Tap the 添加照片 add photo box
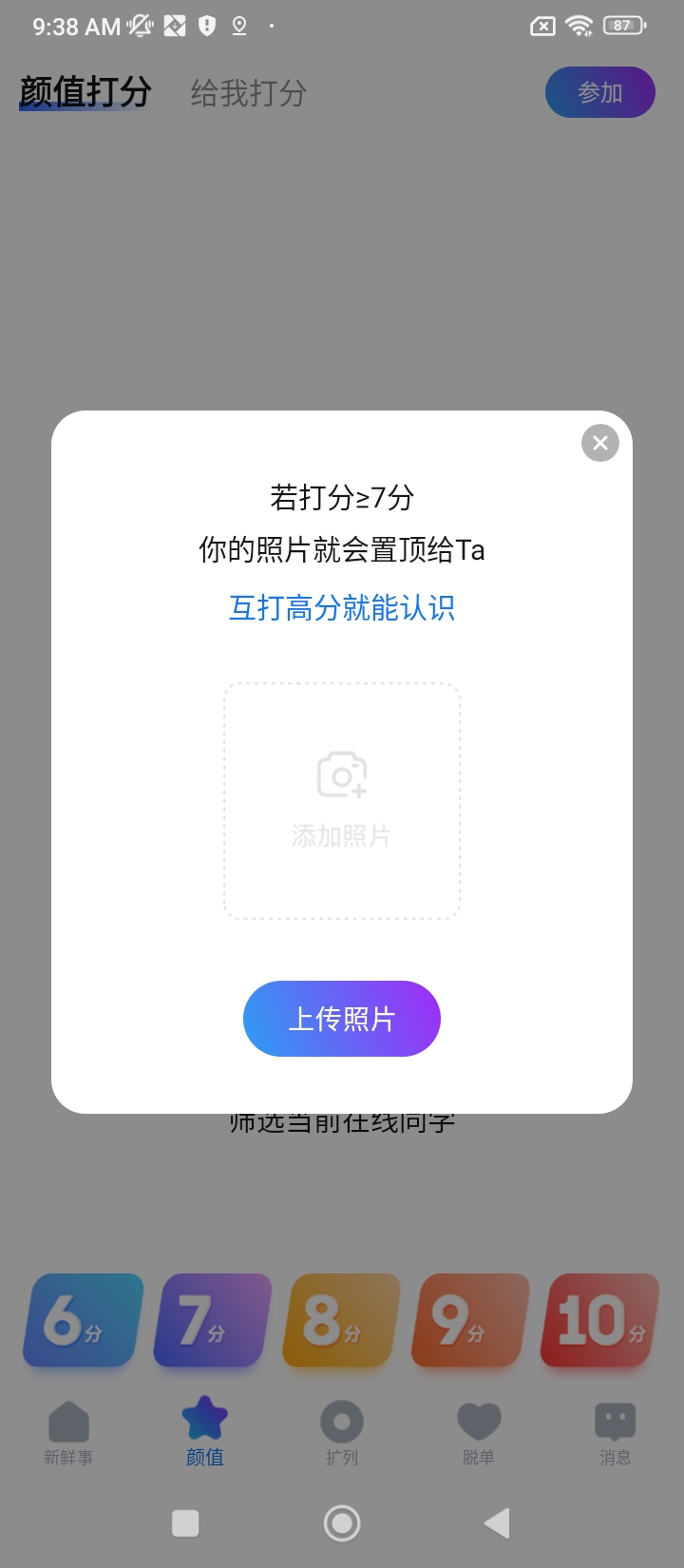This screenshot has height=1568, width=684. 342,801
